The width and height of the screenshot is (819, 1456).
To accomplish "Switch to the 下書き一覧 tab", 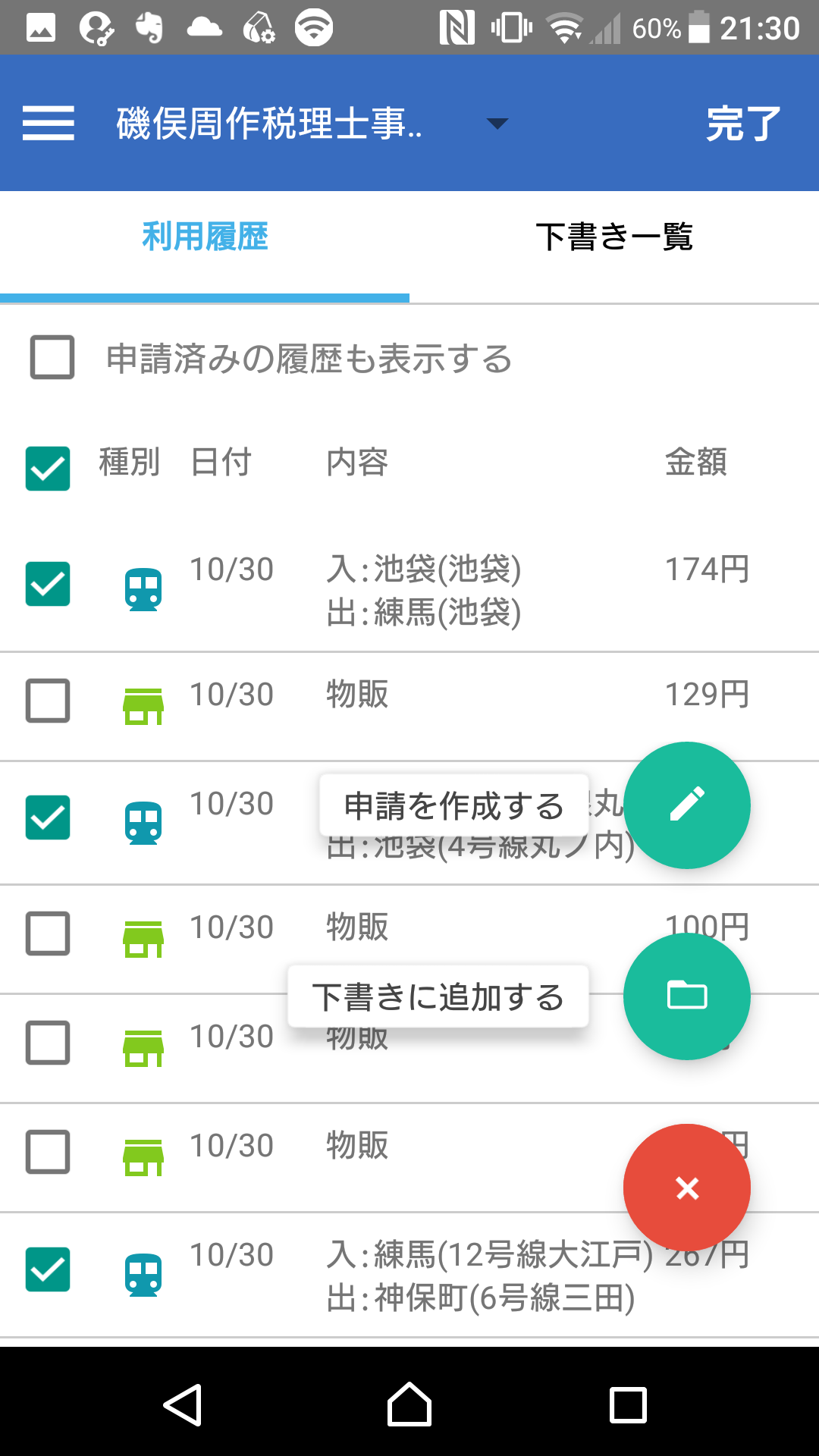I will [x=614, y=237].
